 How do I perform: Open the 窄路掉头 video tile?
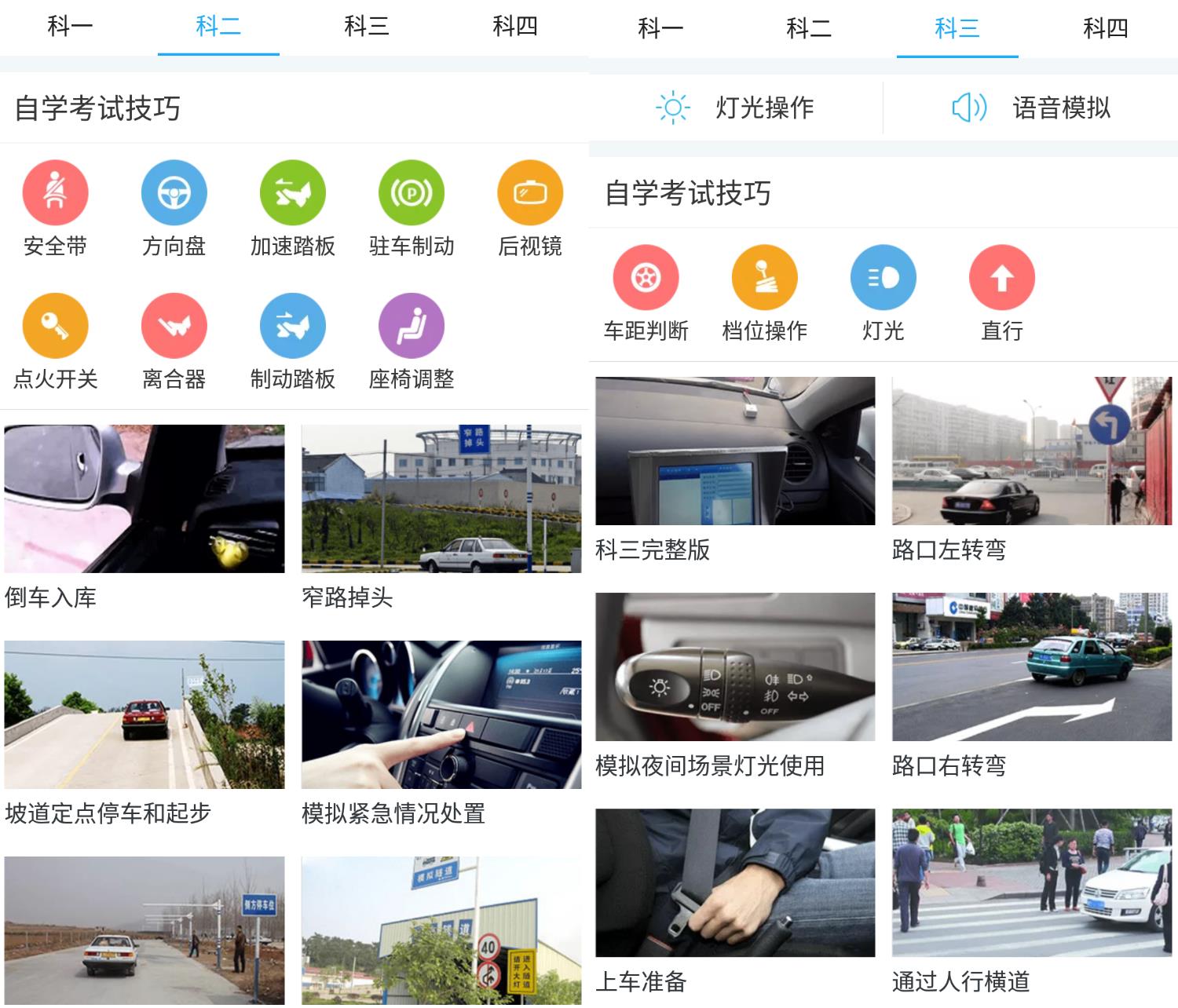click(441, 499)
